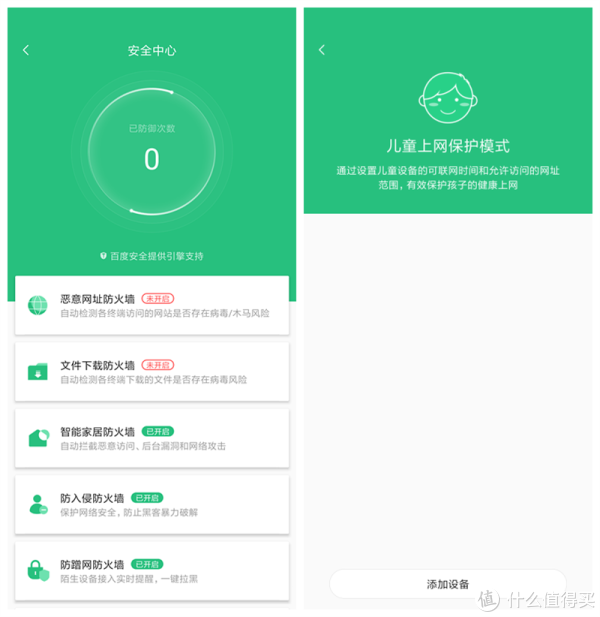Go back from the 儿童上网保护模式 page
The width and height of the screenshot is (600, 617).
tap(321, 50)
